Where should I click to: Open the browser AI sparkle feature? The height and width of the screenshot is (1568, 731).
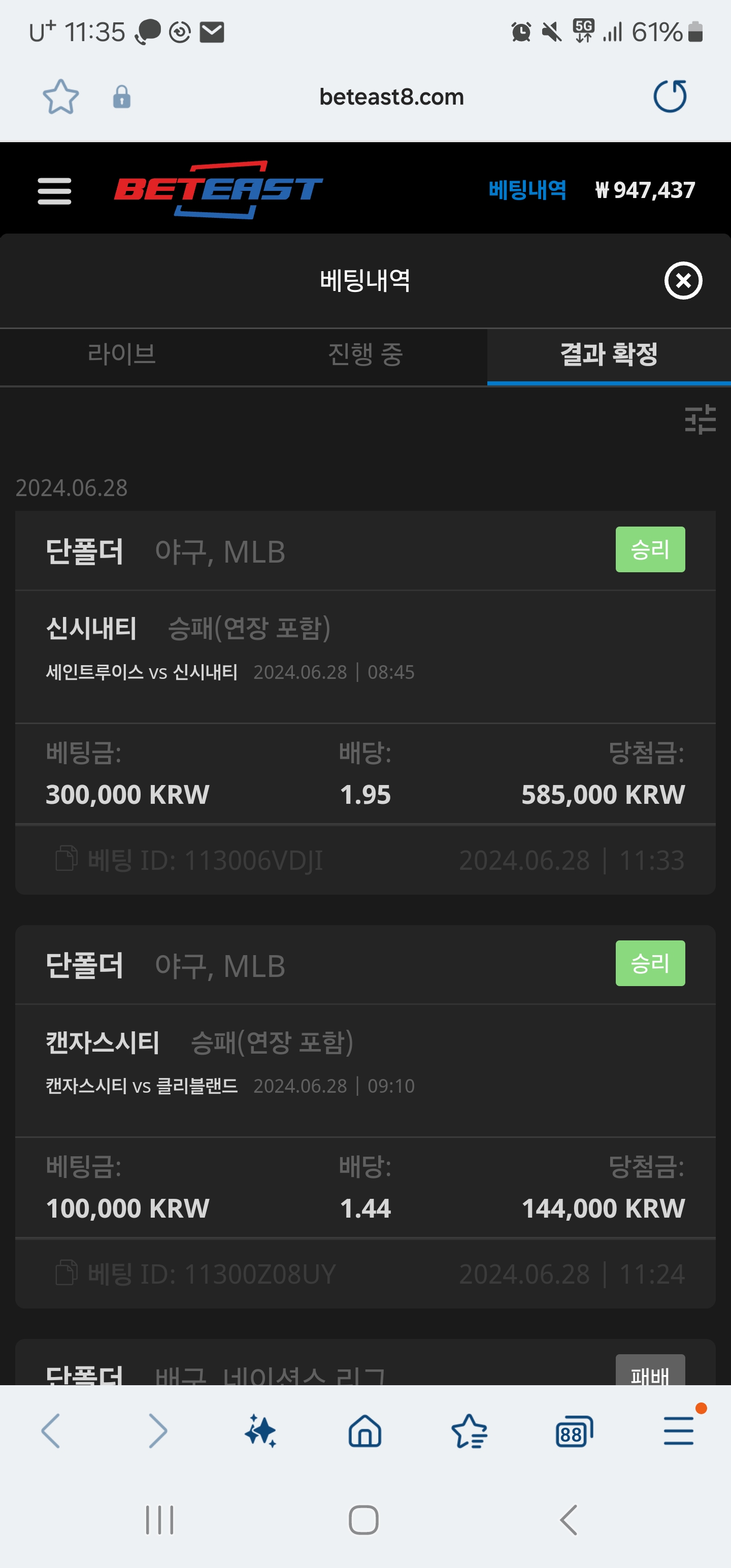pos(260,1430)
